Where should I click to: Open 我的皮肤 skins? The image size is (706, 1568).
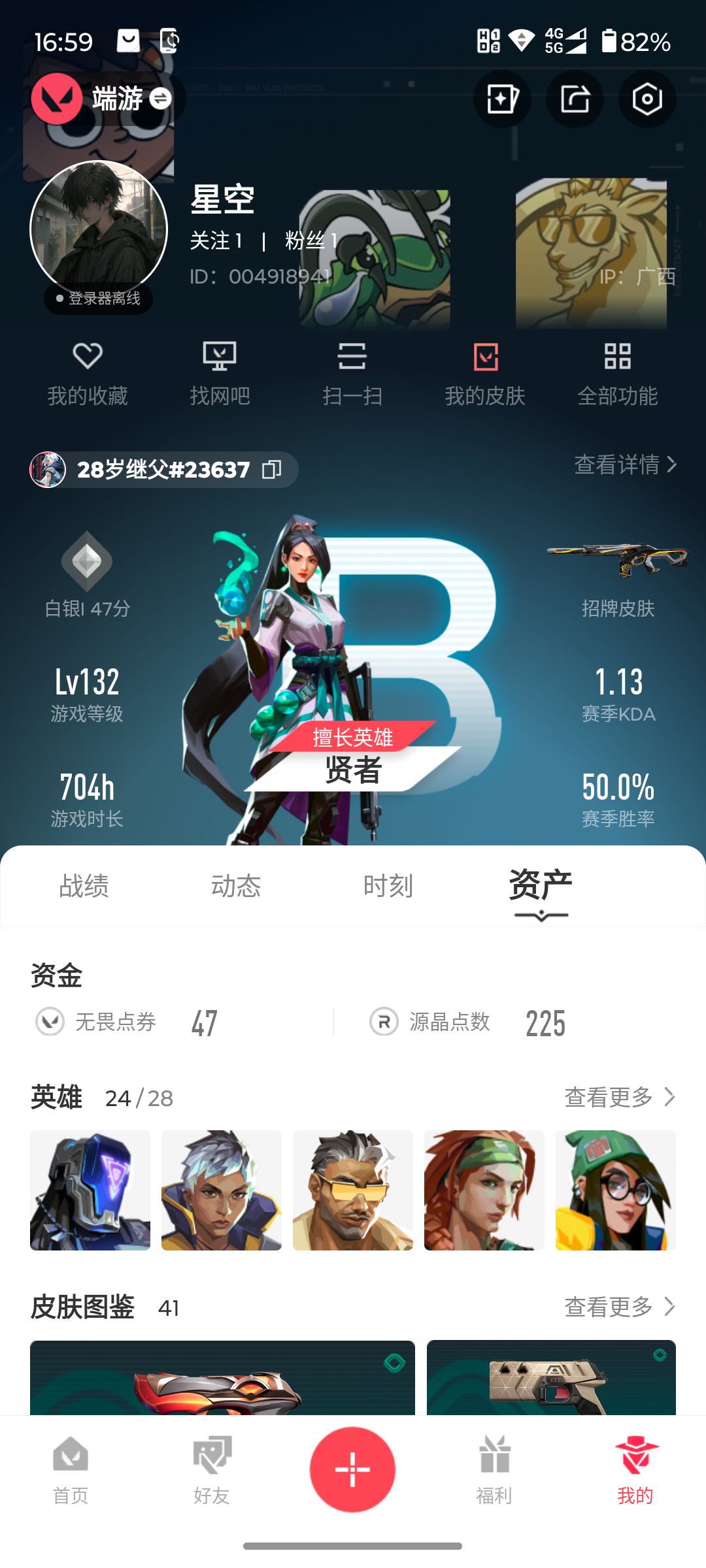point(485,374)
